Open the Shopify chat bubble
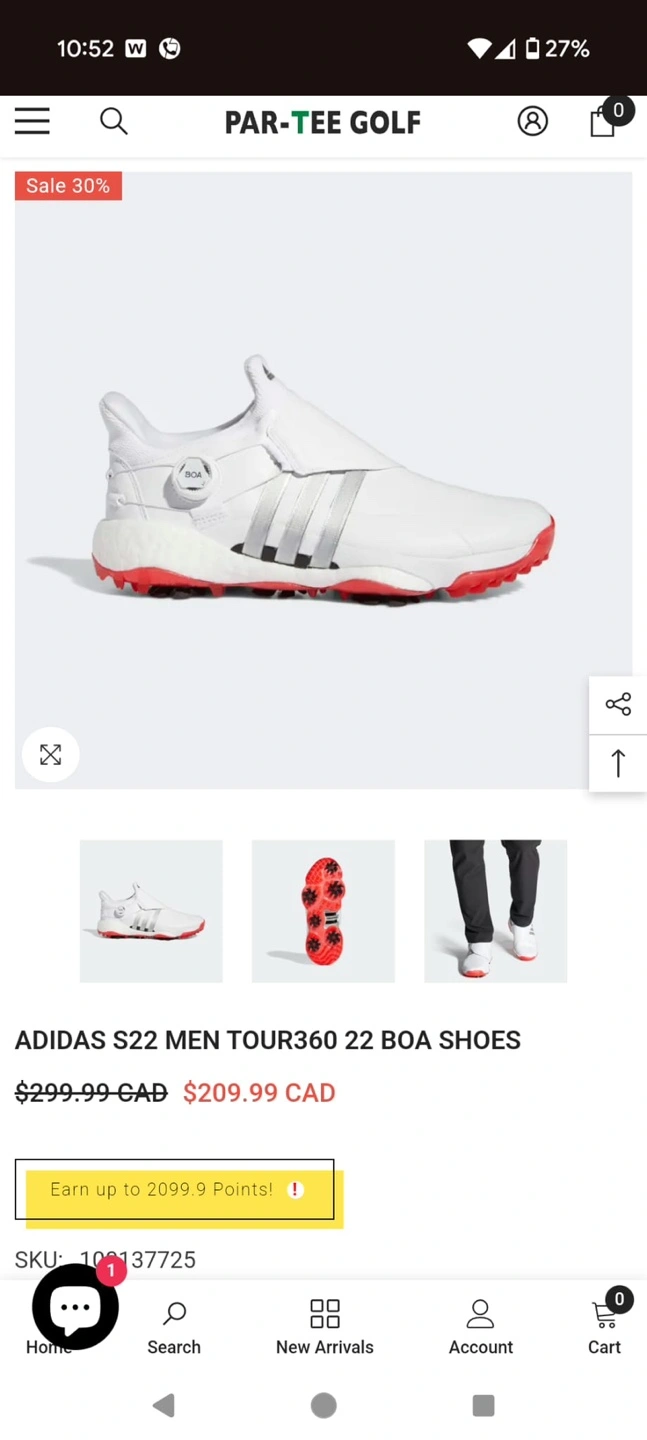Screen dimensions: 647x1440 pyautogui.click(x=75, y=1306)
